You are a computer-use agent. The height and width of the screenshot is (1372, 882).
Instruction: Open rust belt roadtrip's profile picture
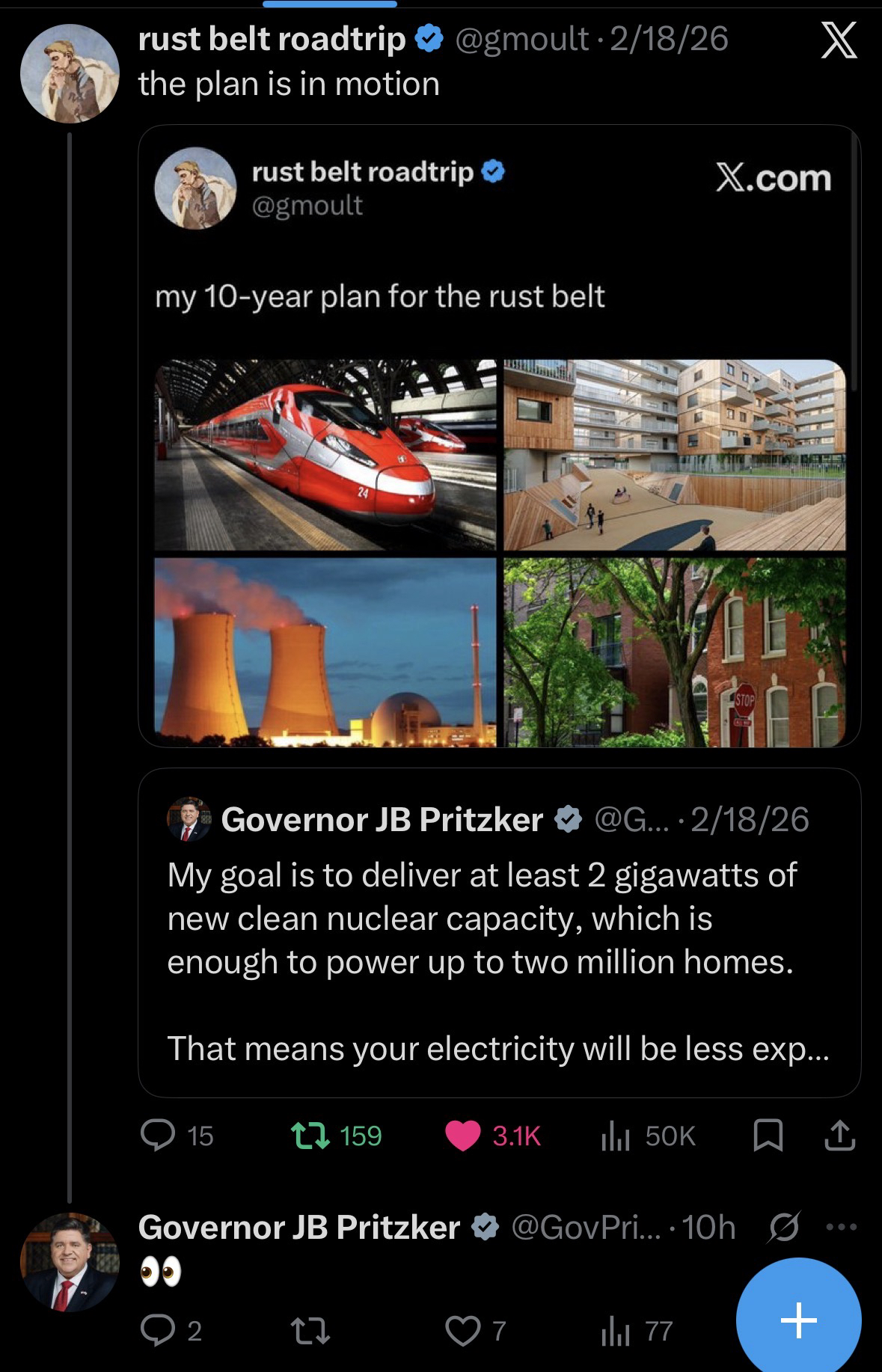click(70, 73)
